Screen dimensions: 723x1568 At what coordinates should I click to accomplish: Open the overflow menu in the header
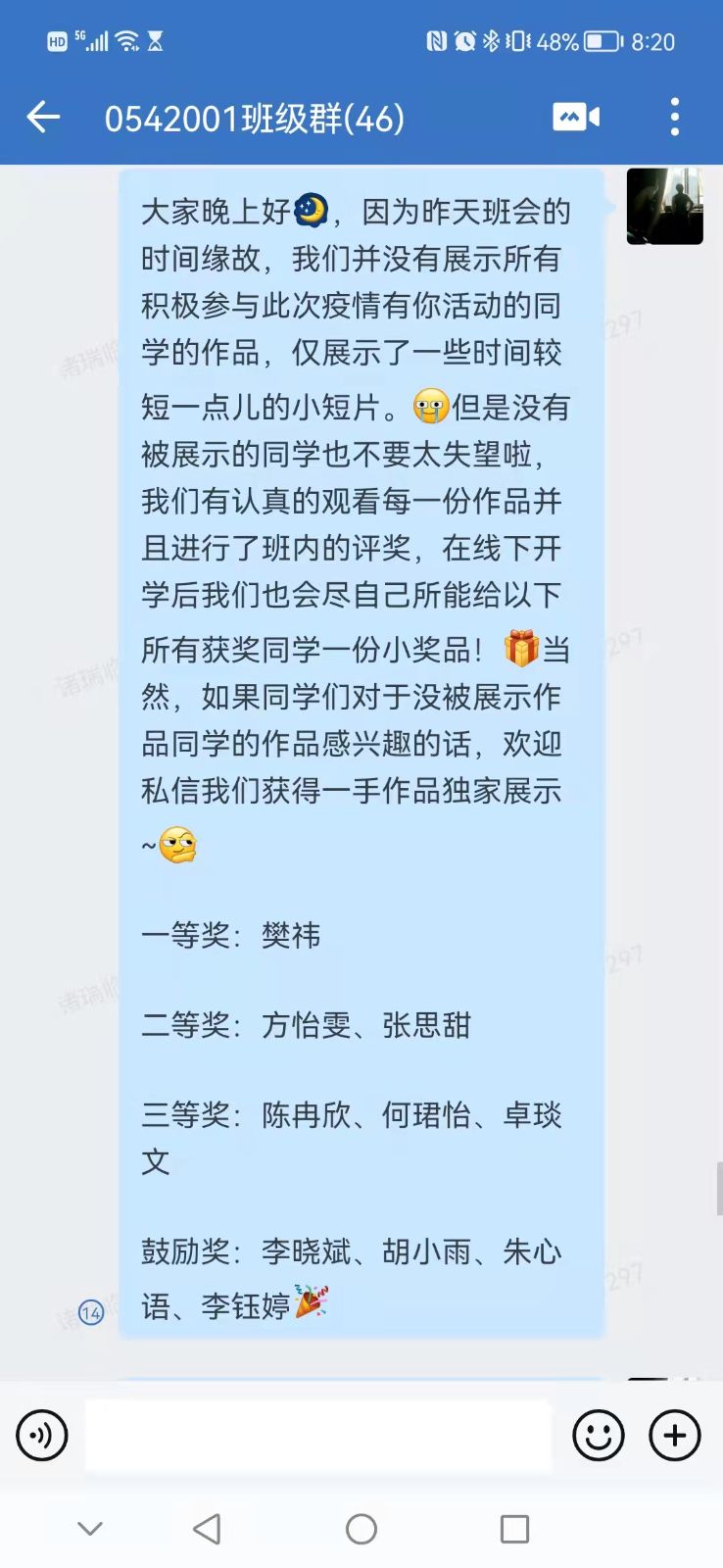674,118
